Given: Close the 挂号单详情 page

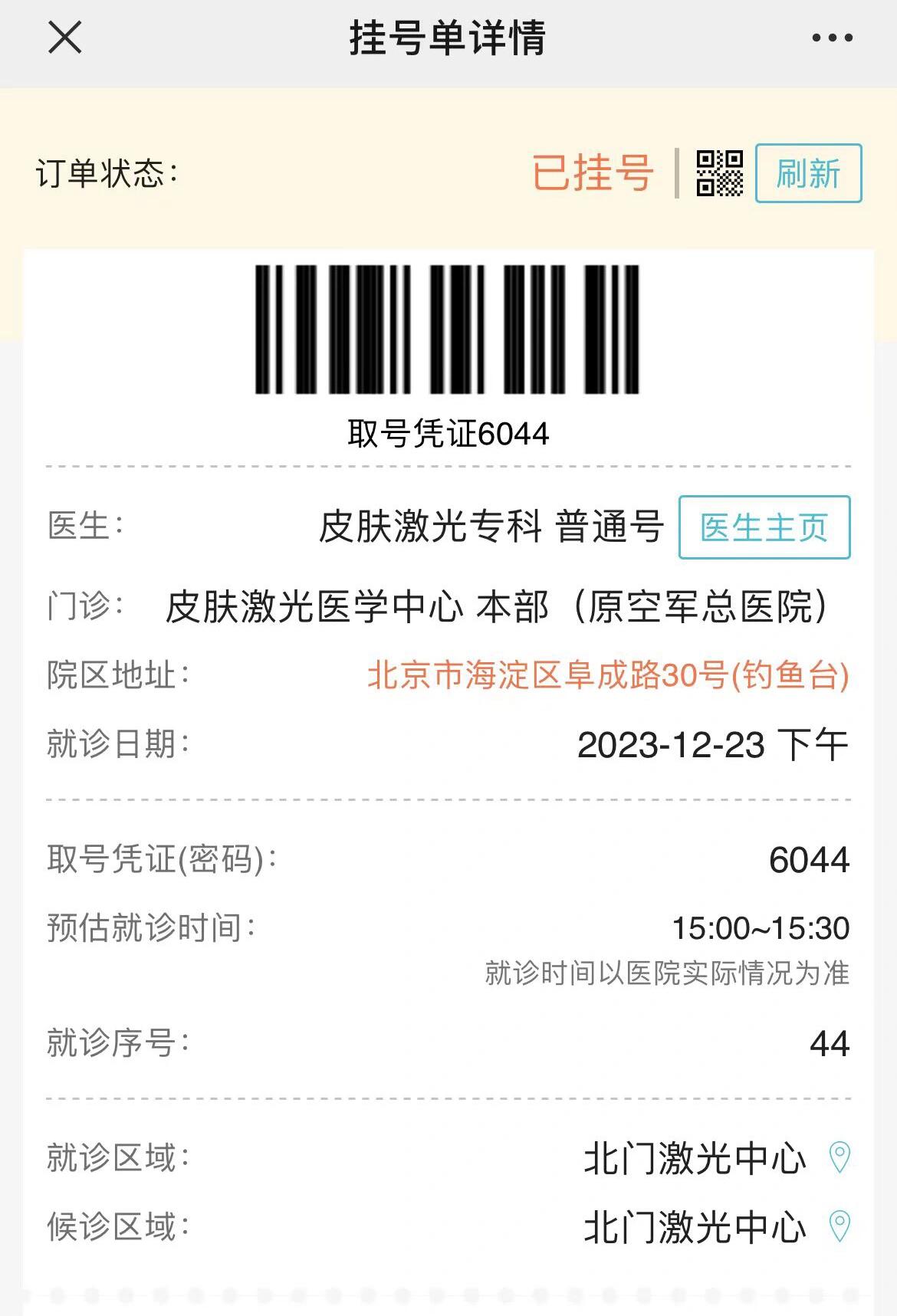Looking at the screenshot, I should coord(64,38).
